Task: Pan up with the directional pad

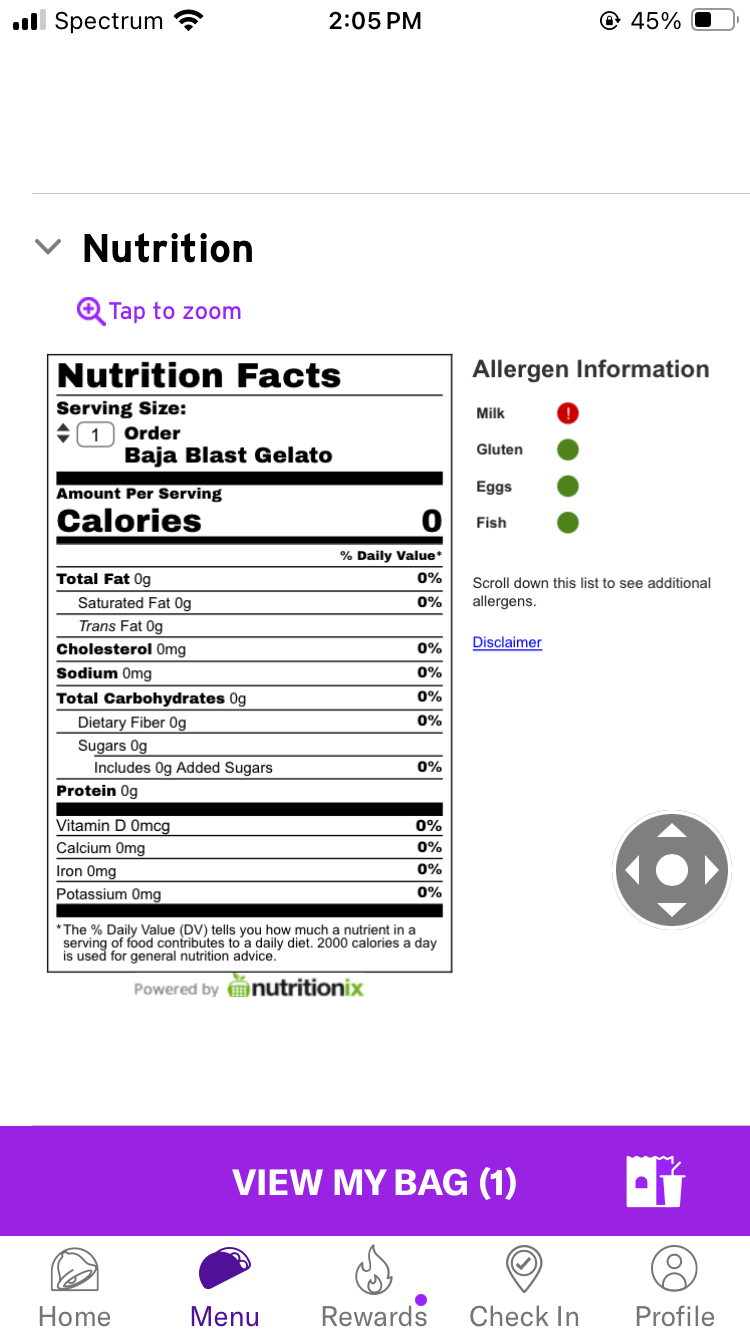Action: coord(672,830)
